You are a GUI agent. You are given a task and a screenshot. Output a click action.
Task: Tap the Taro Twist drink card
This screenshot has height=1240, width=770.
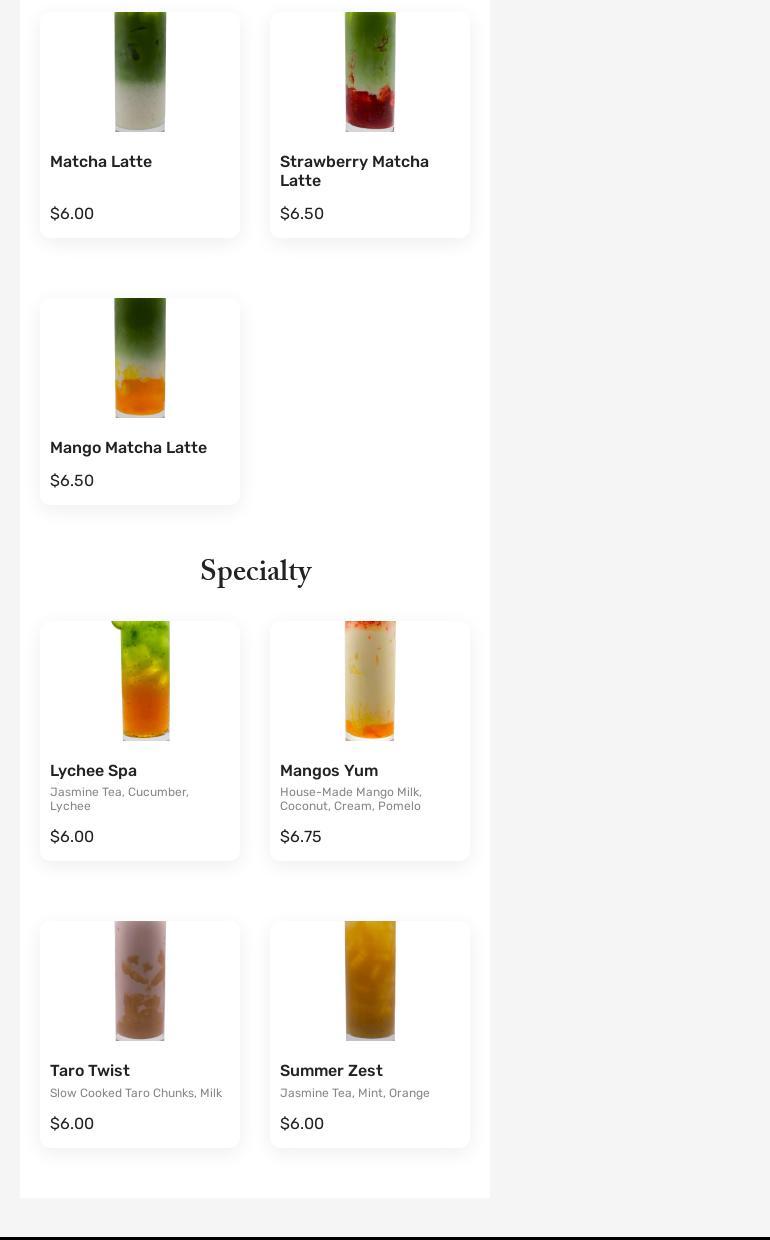point(140,1034)
